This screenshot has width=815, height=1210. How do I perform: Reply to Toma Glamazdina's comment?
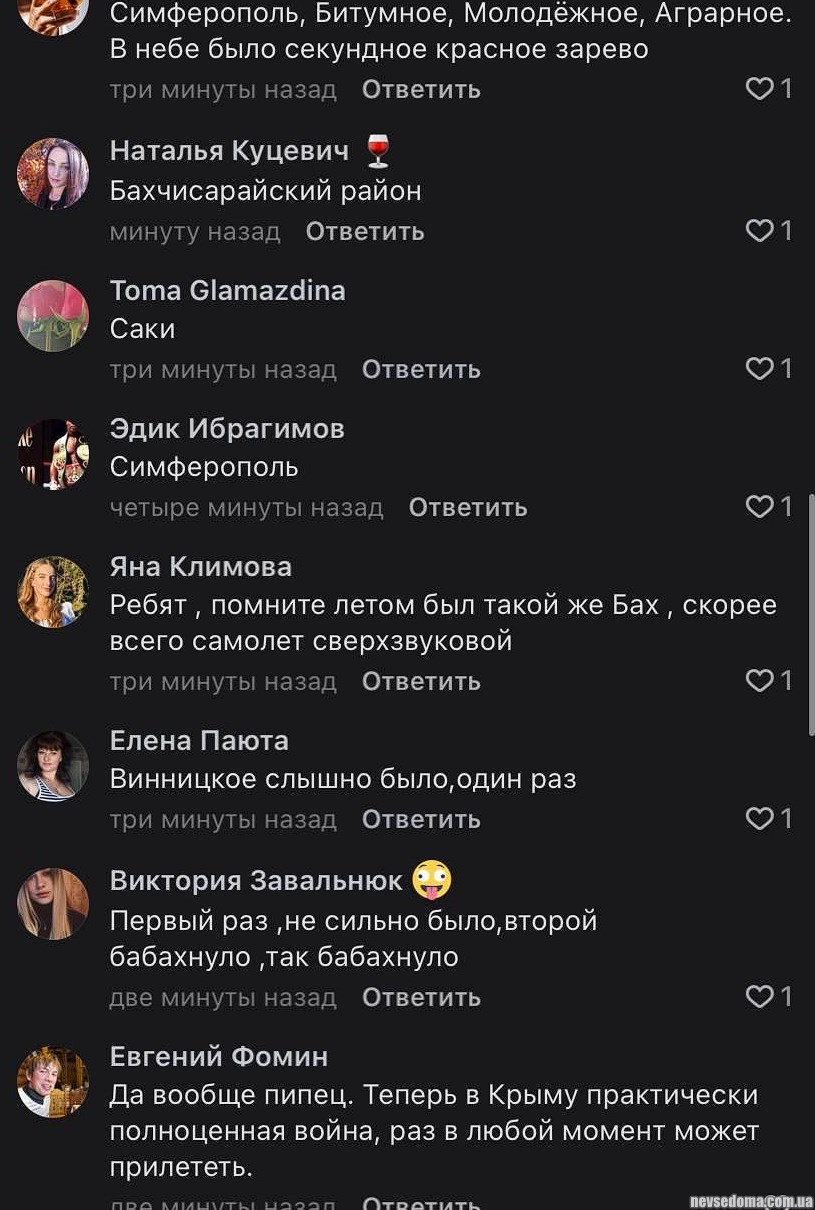point(421,370)
